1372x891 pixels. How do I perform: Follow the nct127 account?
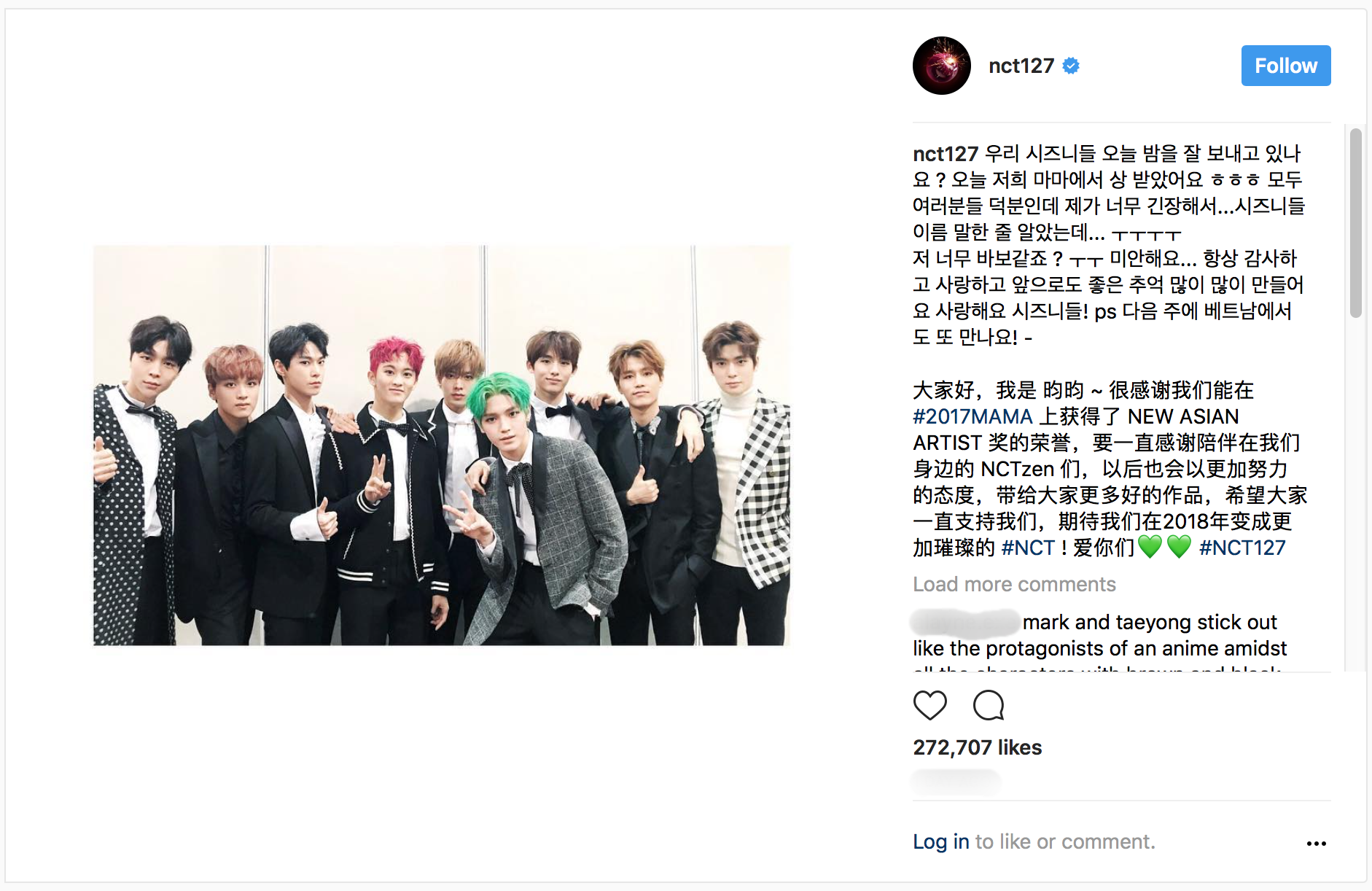[x=1285, y=66]
